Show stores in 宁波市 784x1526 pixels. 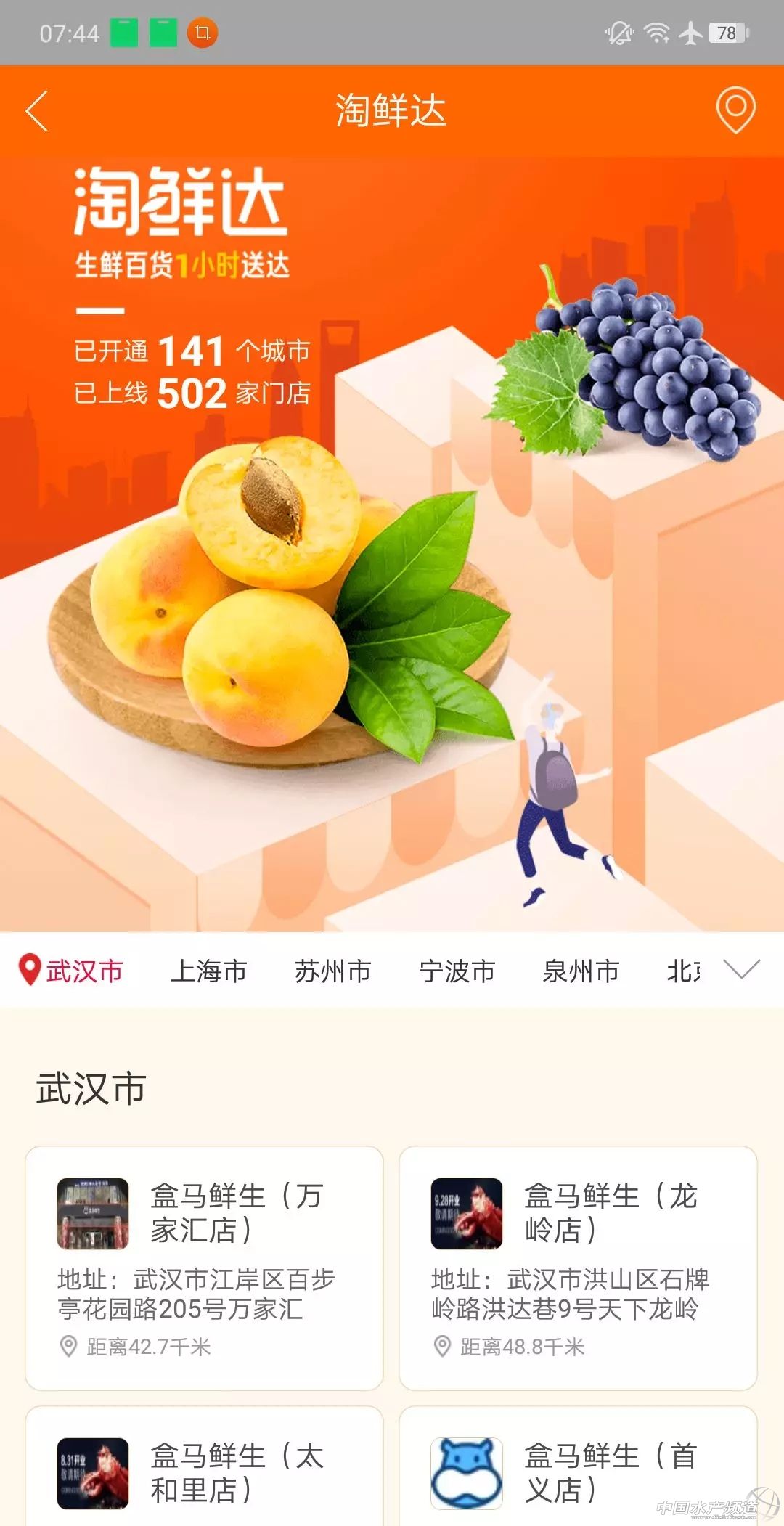click(457, 971)
